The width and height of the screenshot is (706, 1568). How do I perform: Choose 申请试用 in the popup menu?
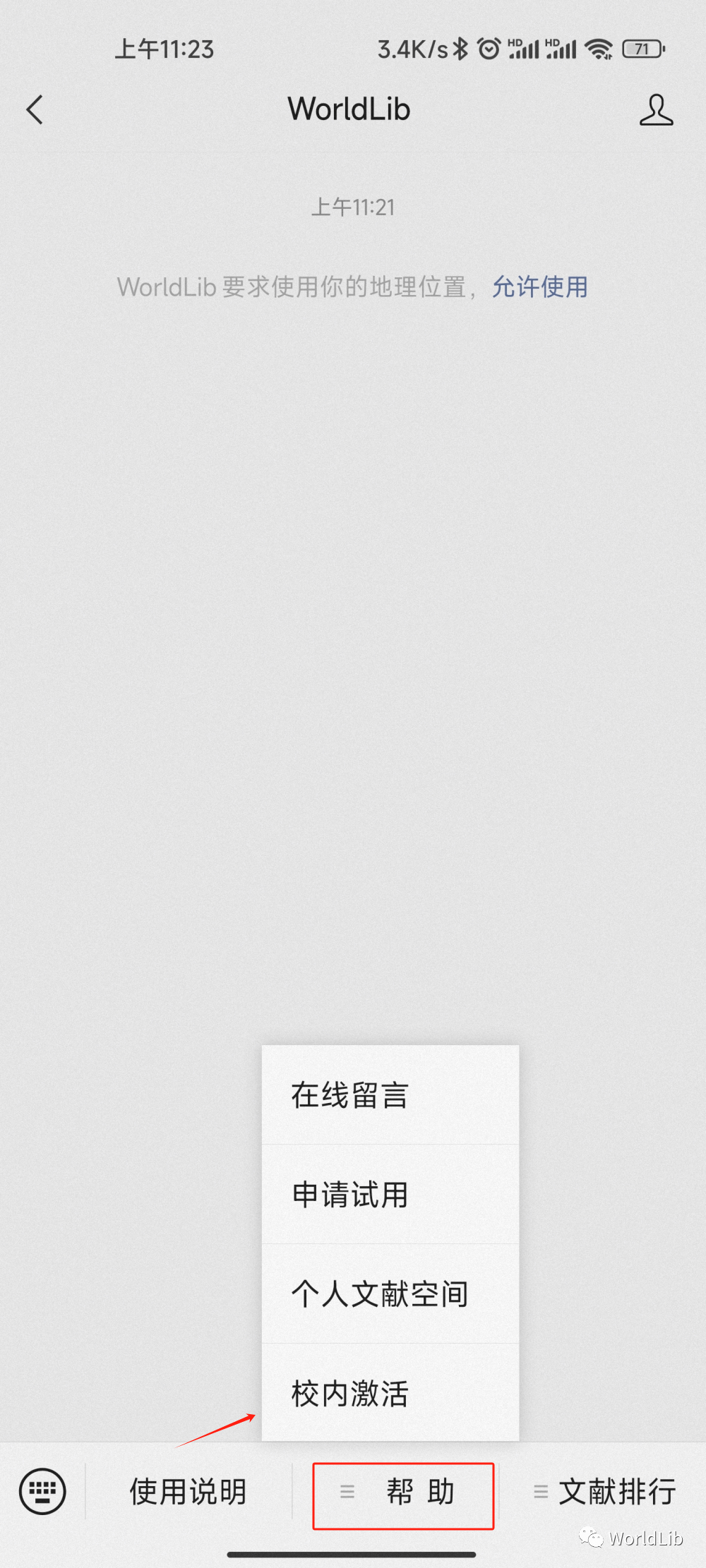(390, 1195)
